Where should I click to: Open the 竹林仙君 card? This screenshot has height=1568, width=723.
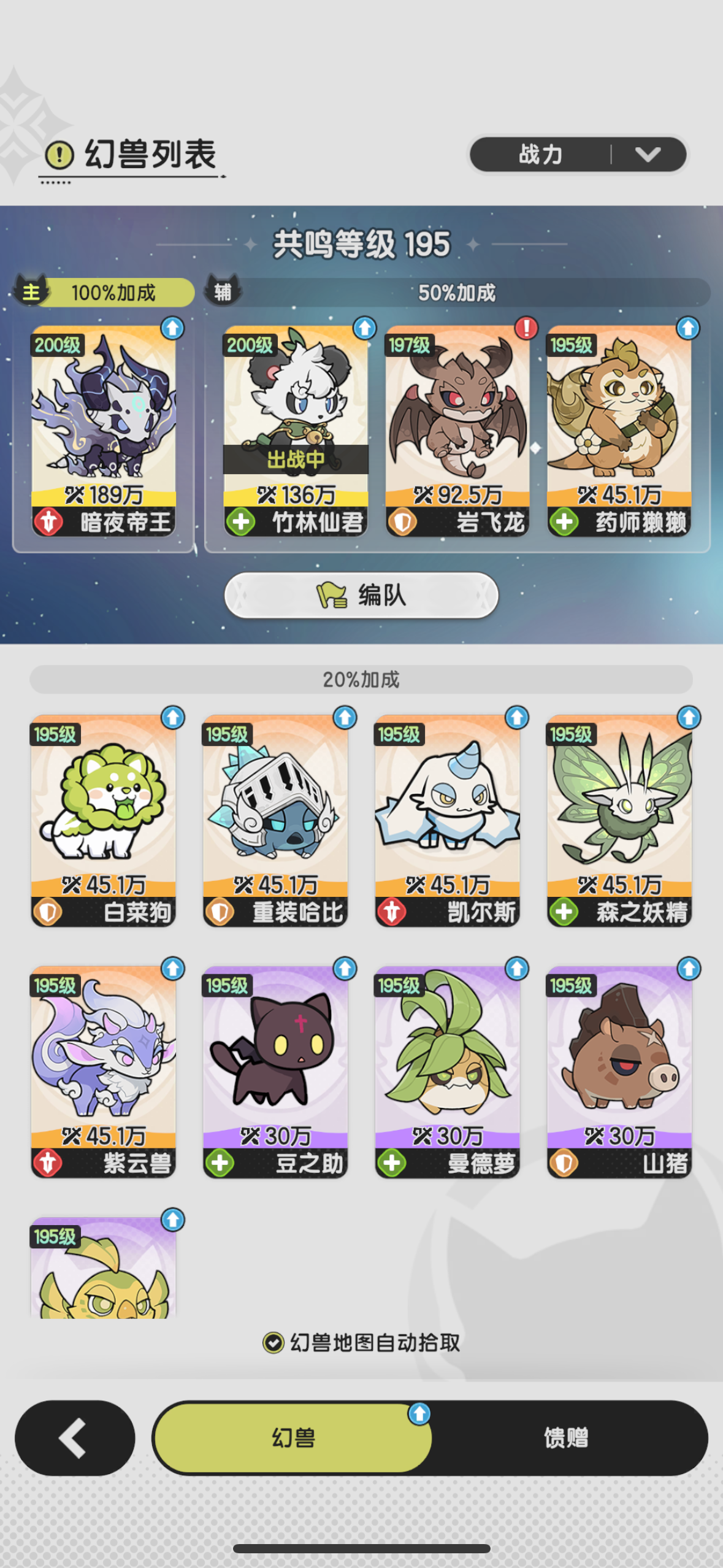(296, 431)
